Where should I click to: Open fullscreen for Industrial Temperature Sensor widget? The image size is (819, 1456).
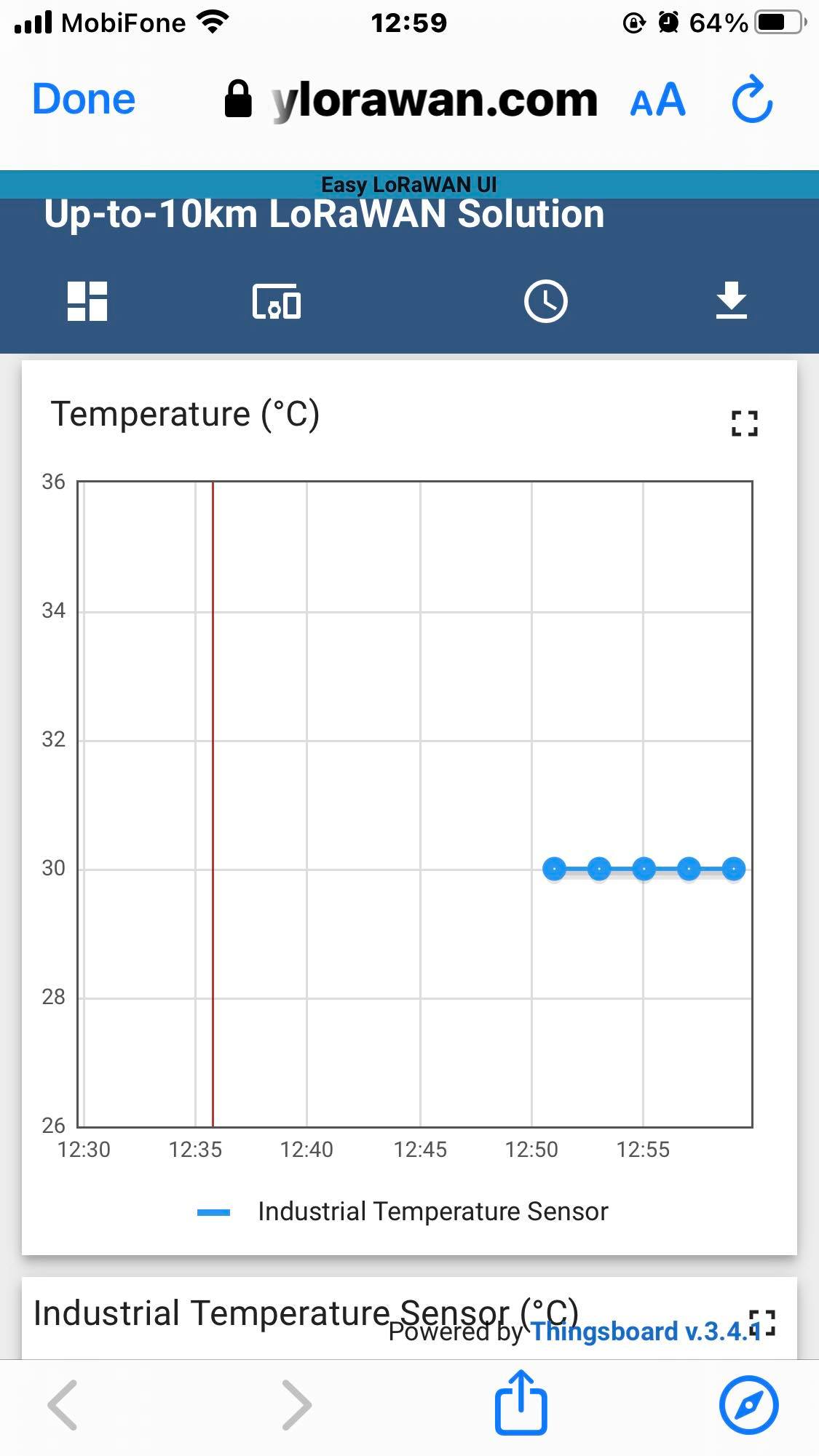point(762,1321)
